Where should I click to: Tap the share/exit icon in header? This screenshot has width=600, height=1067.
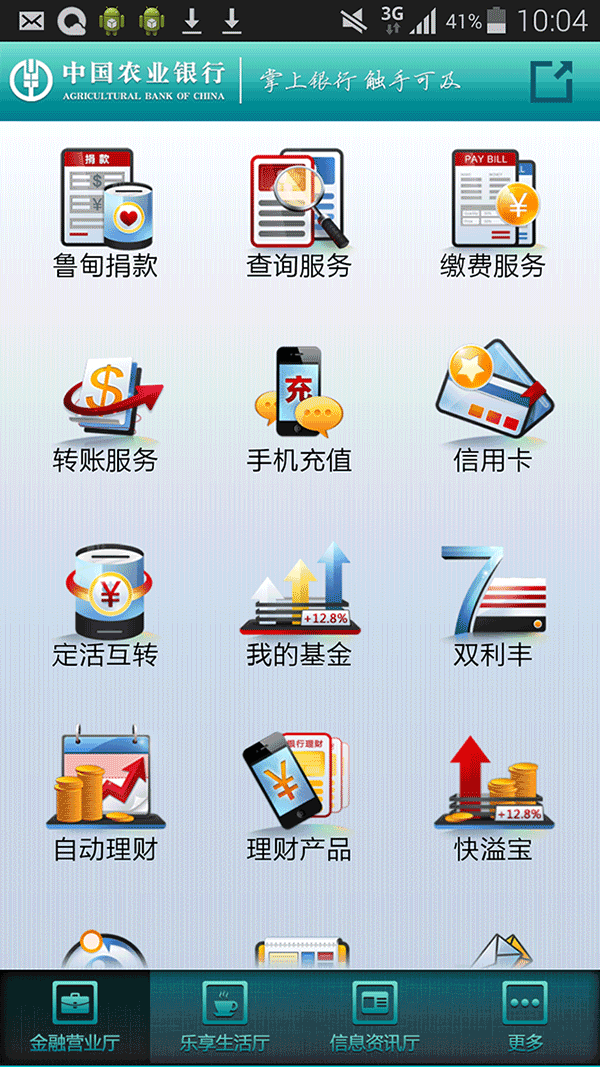pos(551,81)
